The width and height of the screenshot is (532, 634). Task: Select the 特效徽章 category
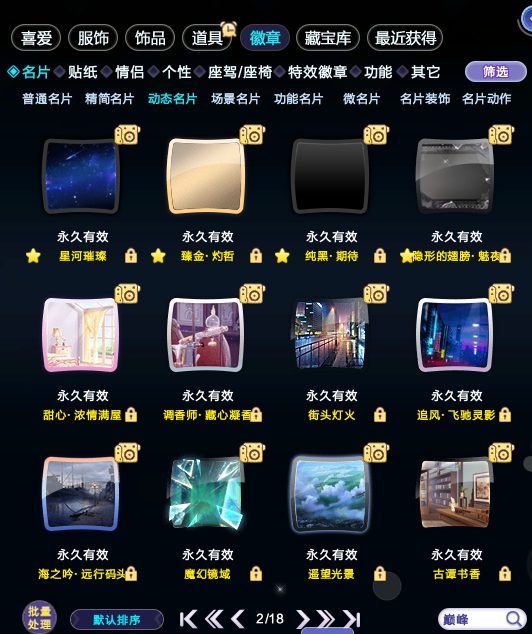(318, 72)
